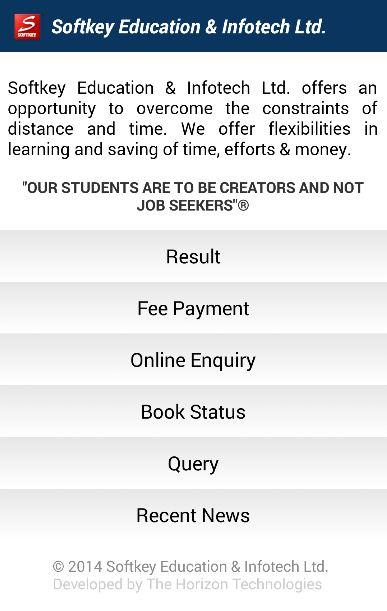
Task: View Recent News
Action: tap(193, 516)
